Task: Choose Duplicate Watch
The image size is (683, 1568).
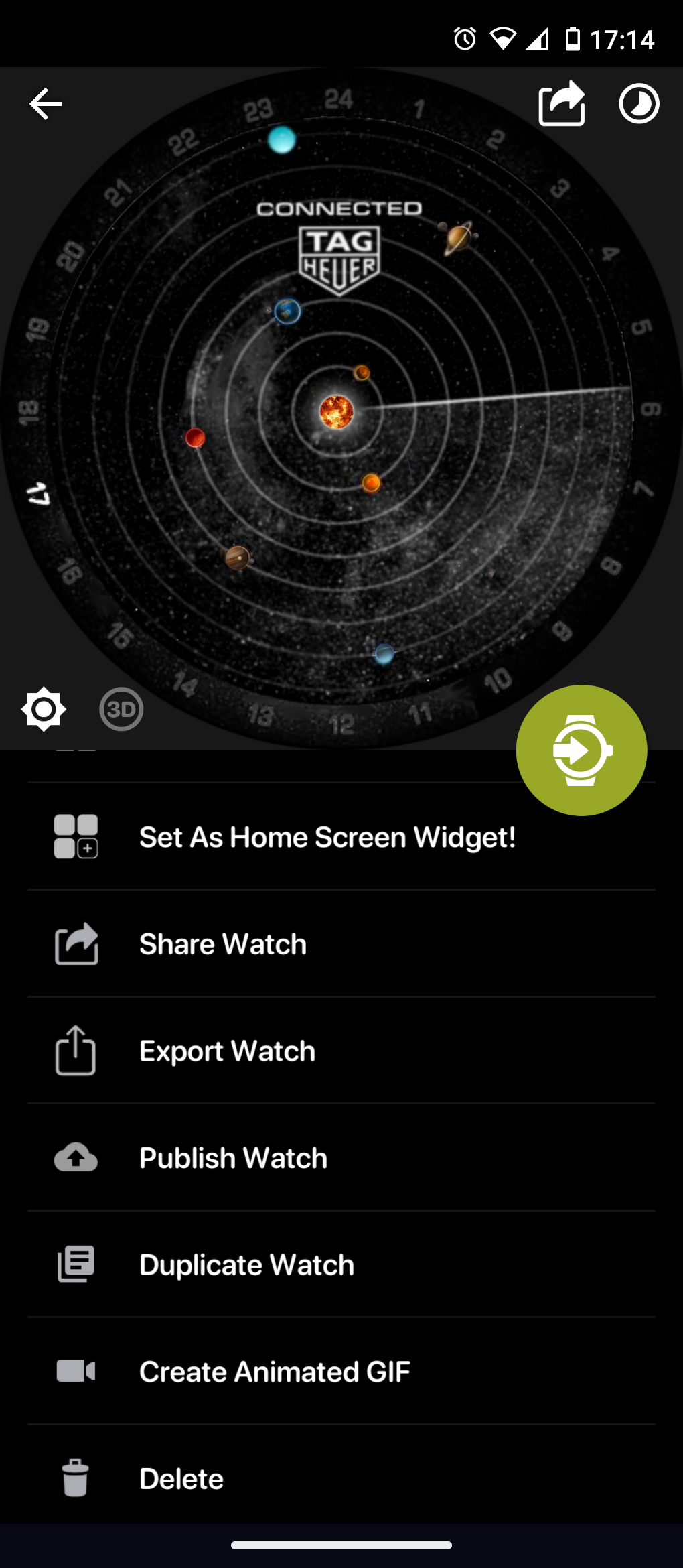Action: click(x=341, y=1264)
